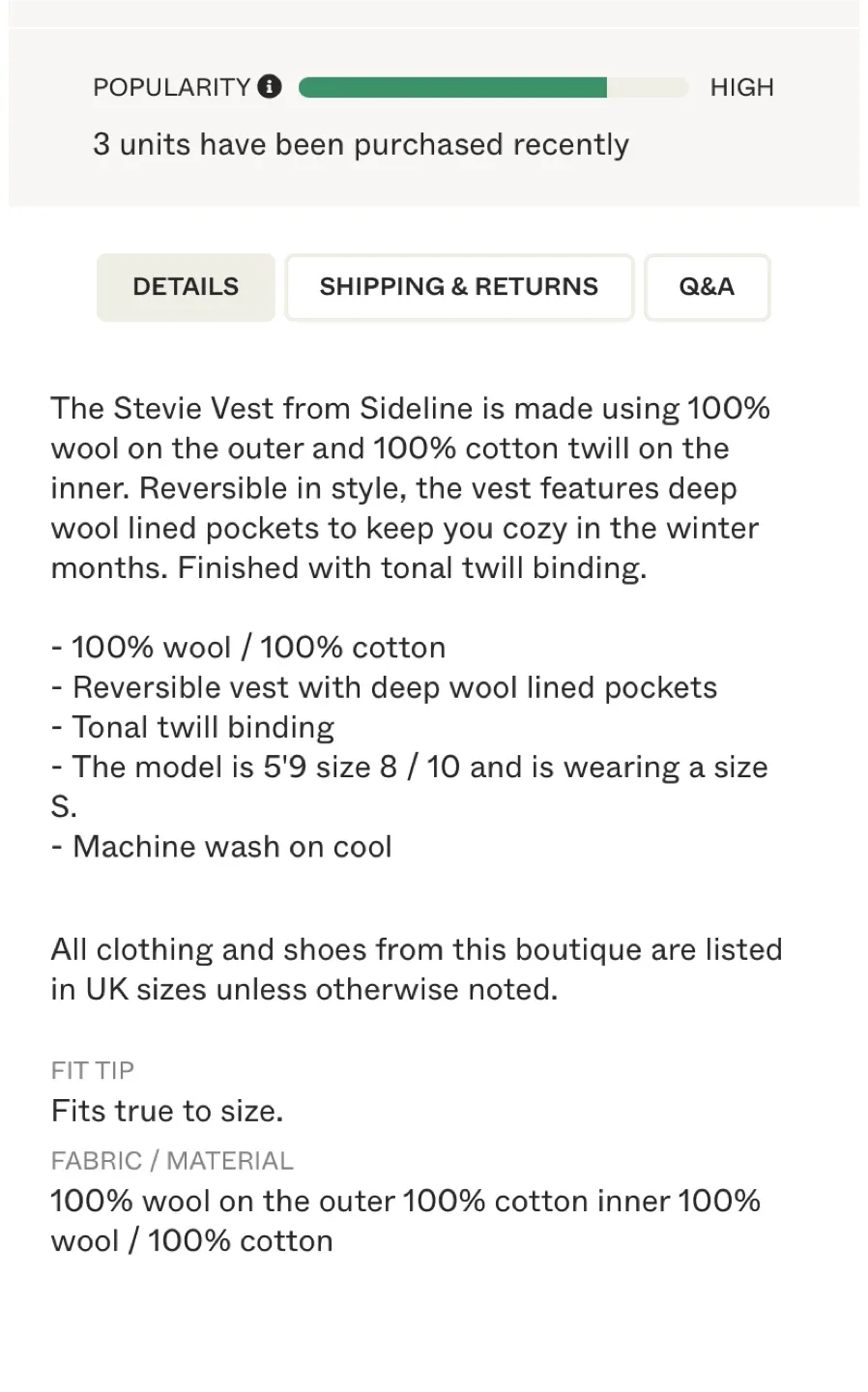
Task: Click the "Reversible vest with deep wool lined pockets" bullet
Action: pyautogui.click(x=385, y=686)
